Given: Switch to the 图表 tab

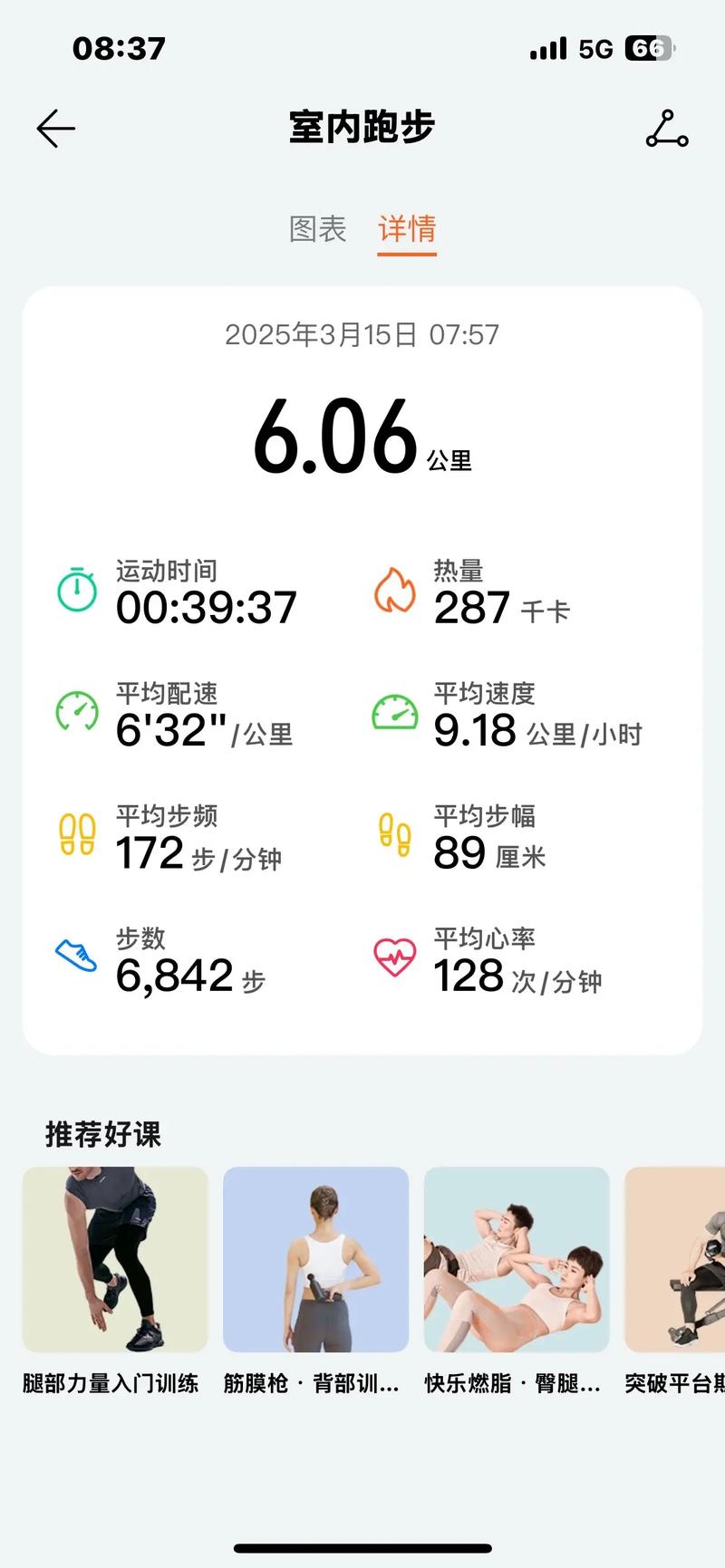Looking at the screenshot, I should point(317,229).
